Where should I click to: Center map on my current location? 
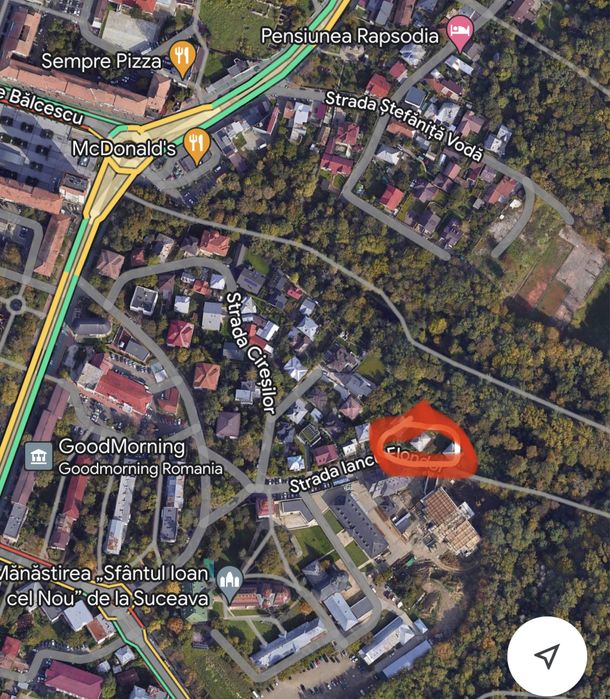[x=547, y=656]
